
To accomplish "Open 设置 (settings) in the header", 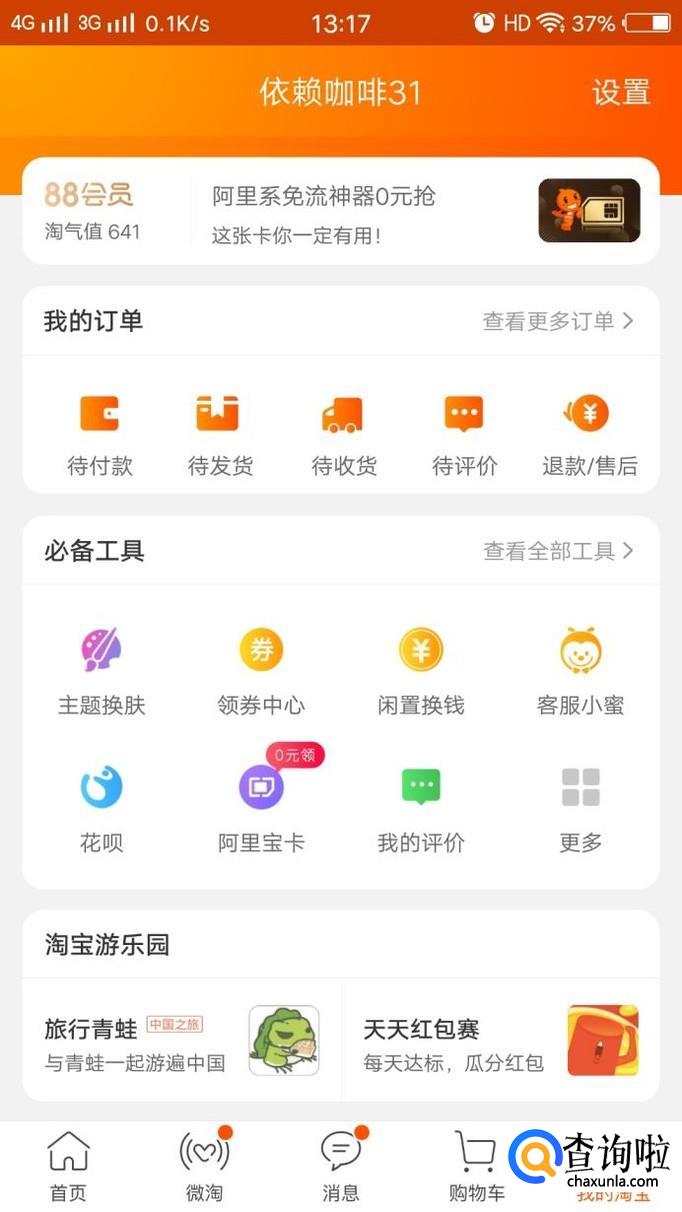I will (x=621, y=92).
